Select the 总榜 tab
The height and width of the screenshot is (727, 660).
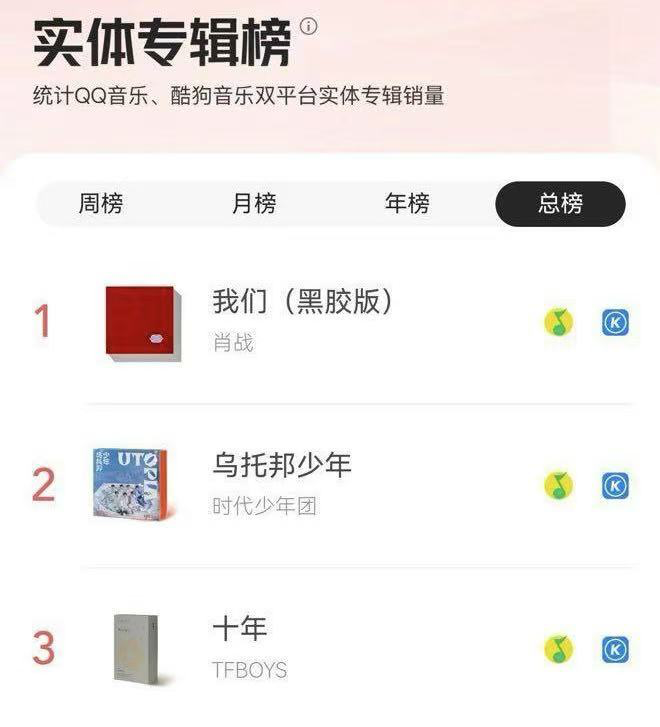point(560,205)
